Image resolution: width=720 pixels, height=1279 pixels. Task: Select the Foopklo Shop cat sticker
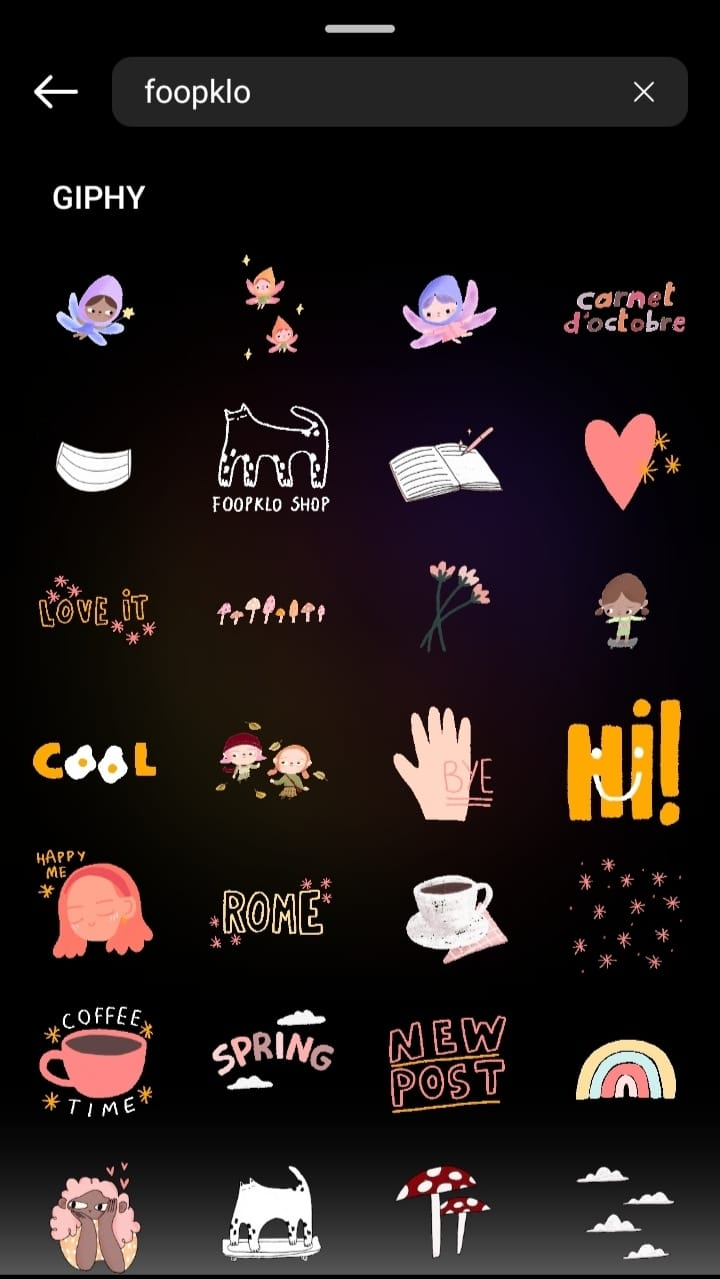(271, 458)
